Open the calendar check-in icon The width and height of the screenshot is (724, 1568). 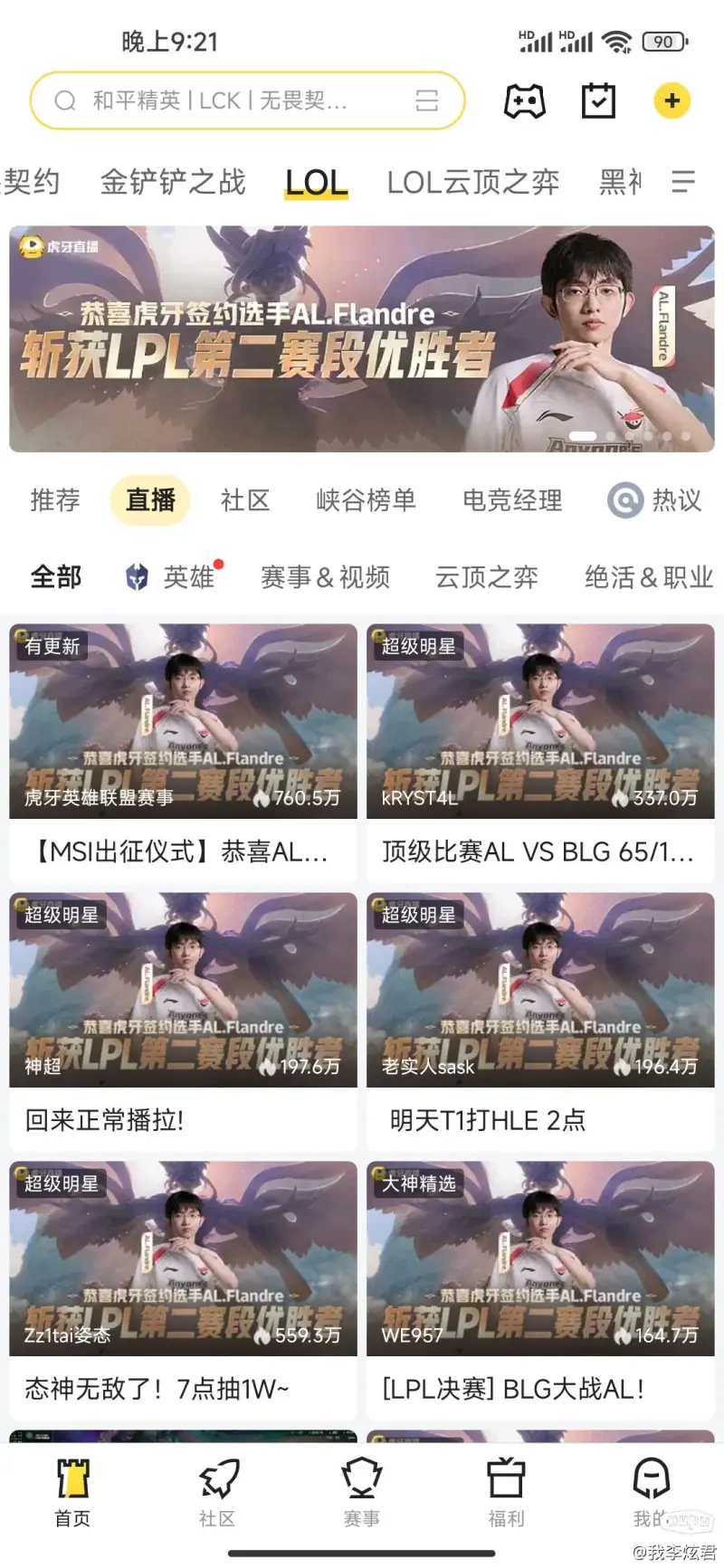598,100
